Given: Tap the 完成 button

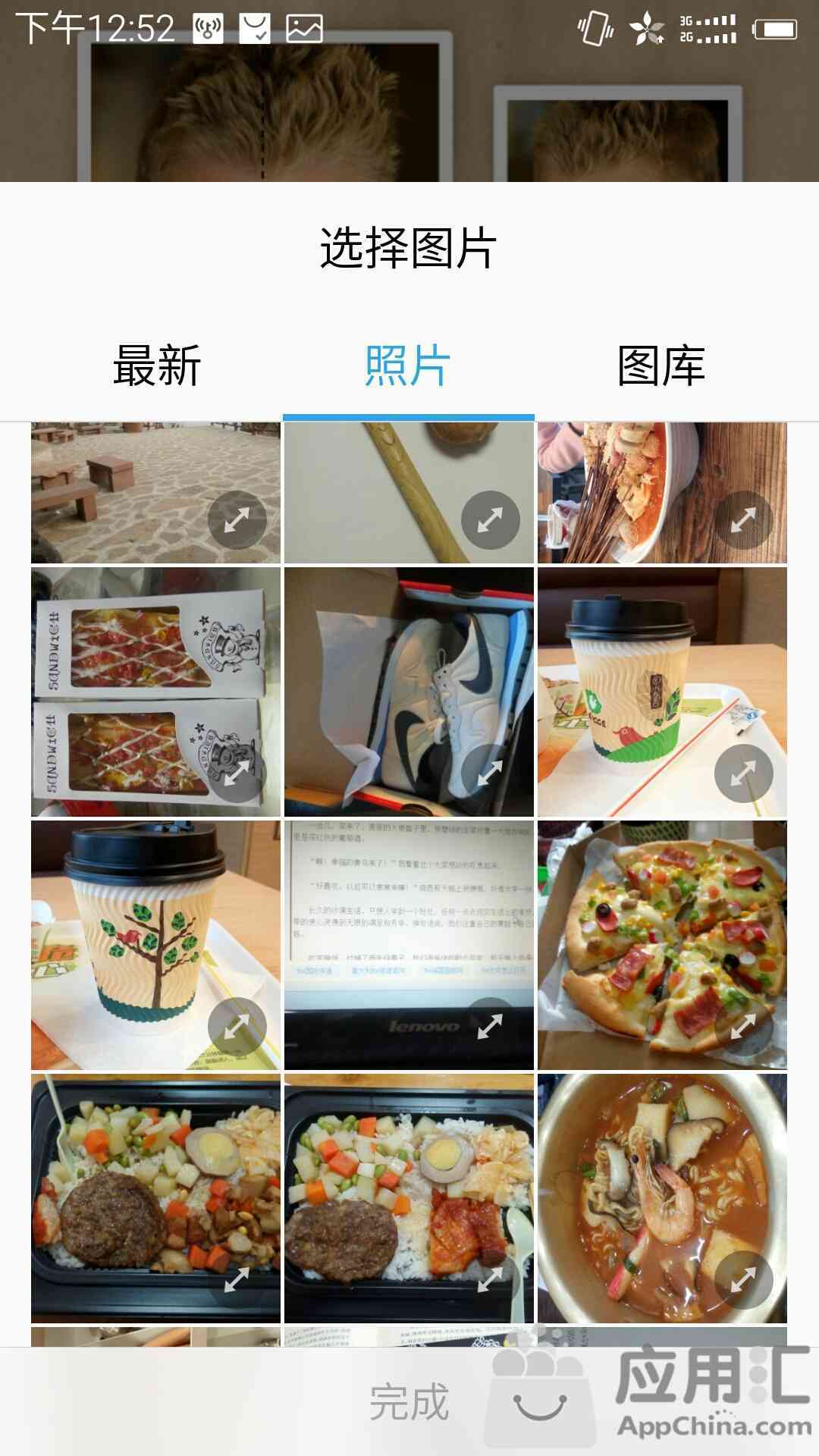Looking at the screenshot, I should coord(409,1401).
